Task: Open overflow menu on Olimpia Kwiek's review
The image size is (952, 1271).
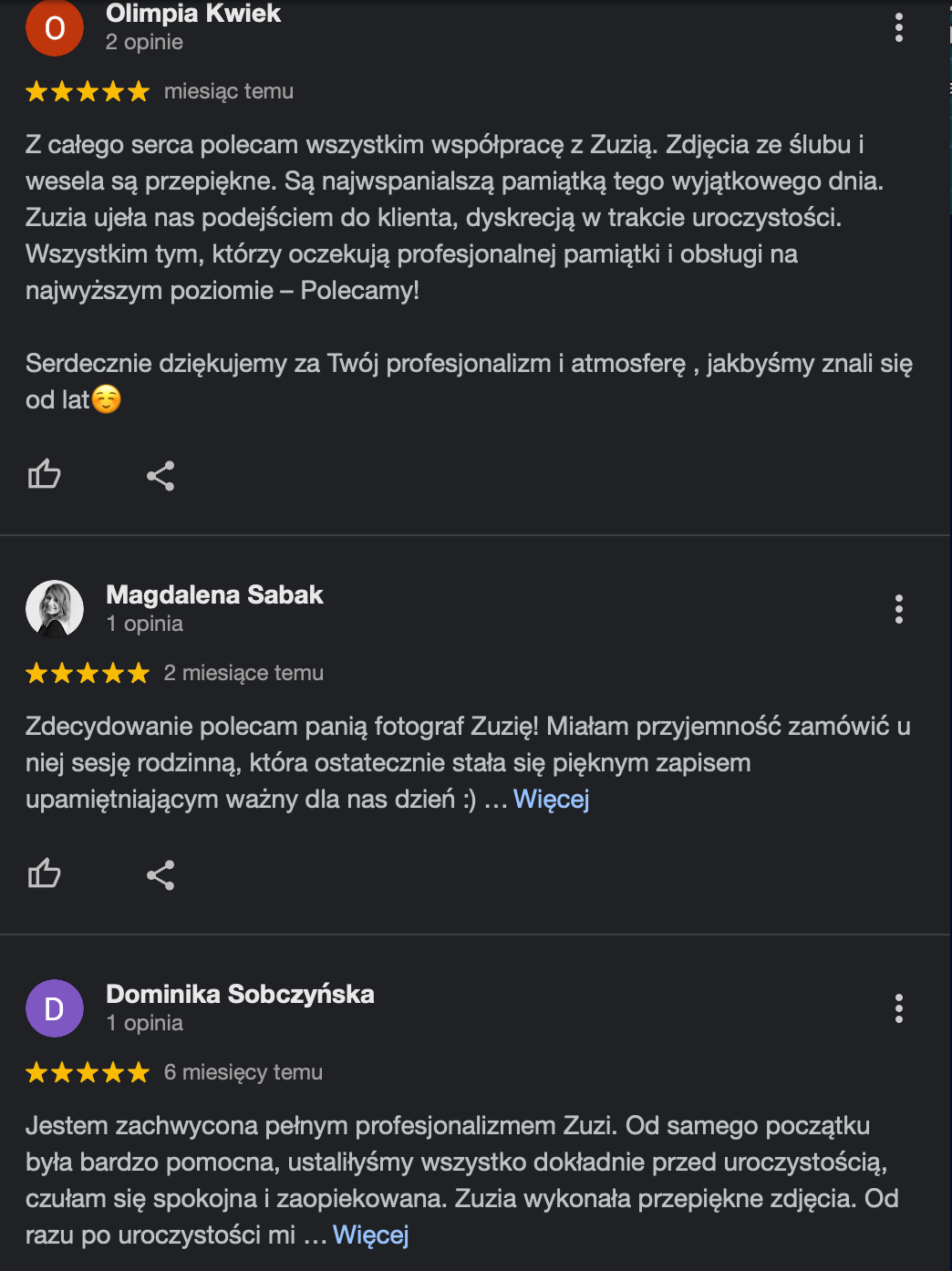Action: [x=899, y=27]
